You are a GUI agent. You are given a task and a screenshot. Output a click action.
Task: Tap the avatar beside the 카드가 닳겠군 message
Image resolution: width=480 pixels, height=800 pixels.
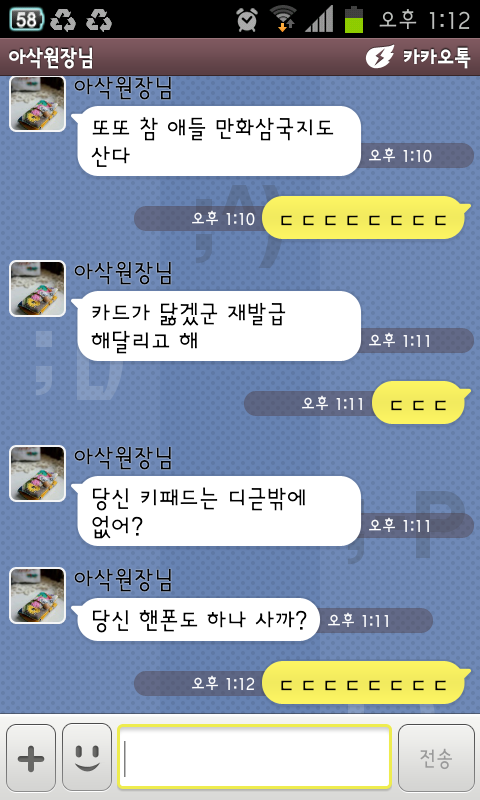pyautogui.click(x=37, y=289)
